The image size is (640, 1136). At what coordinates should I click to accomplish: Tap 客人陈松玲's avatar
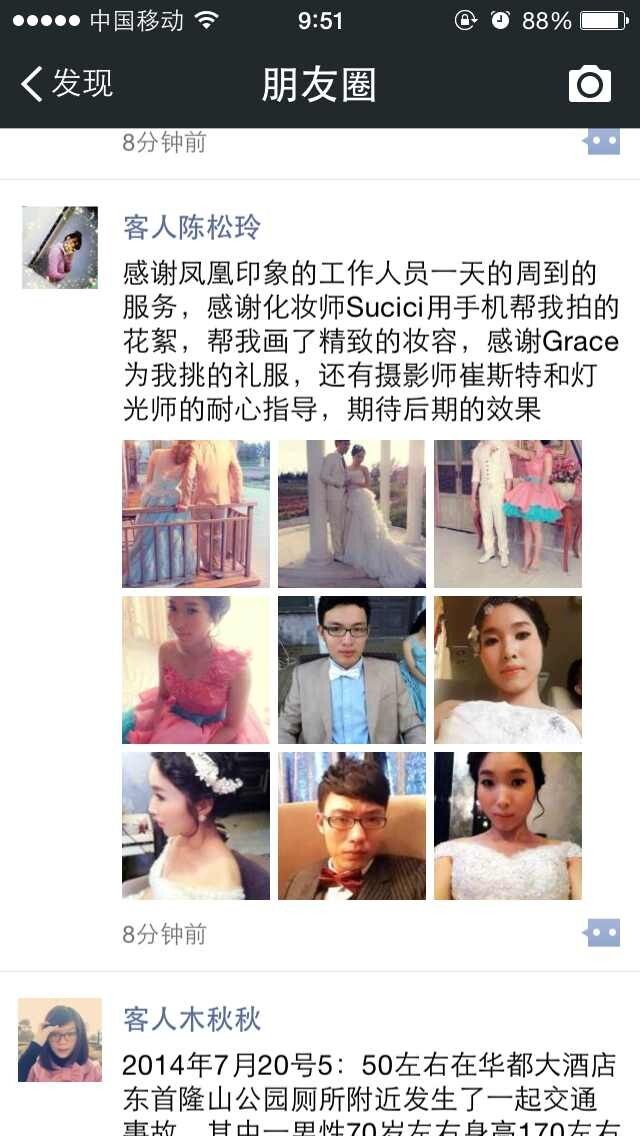click(x=59, y=248)
